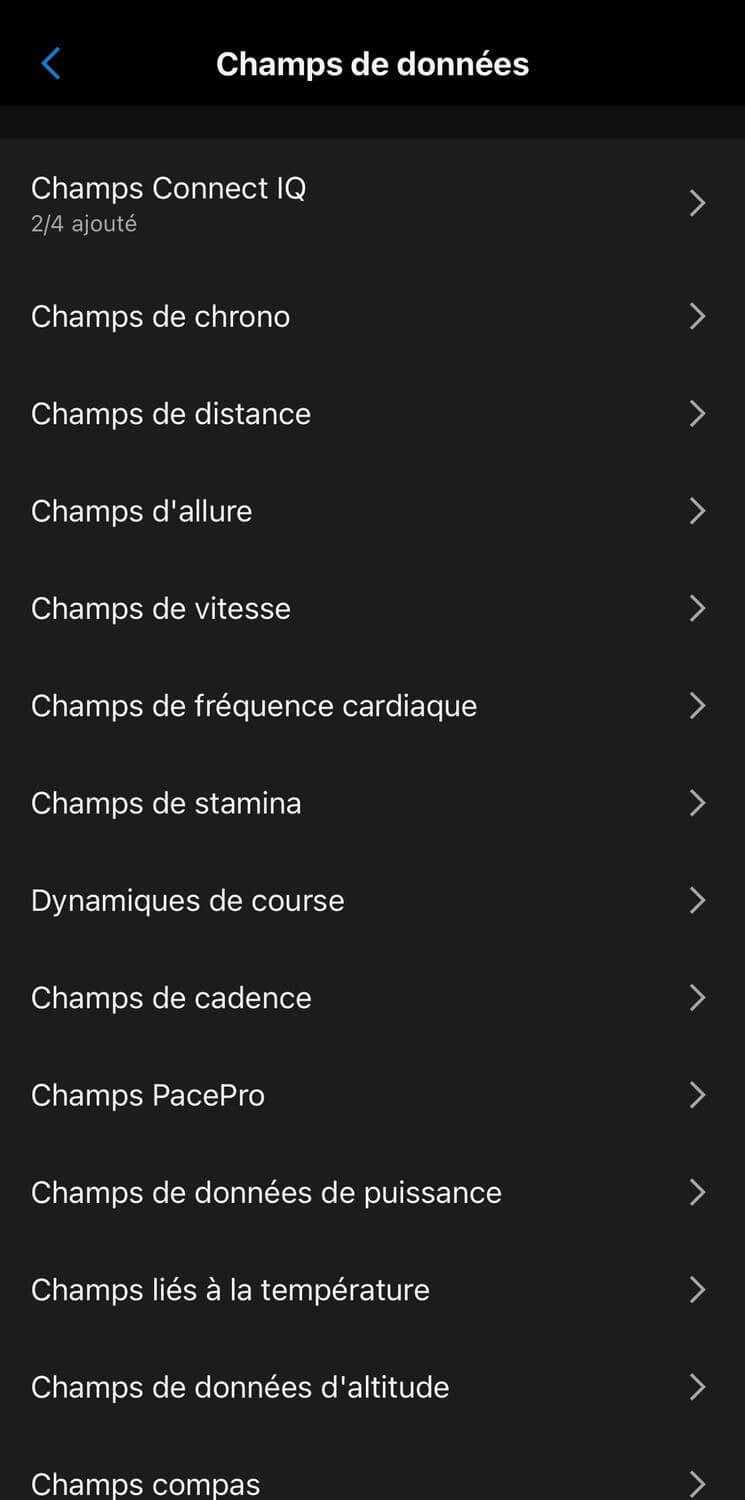Open Champs de stamina
Screen dimensions: 745x1500
(x=372, y=803)
